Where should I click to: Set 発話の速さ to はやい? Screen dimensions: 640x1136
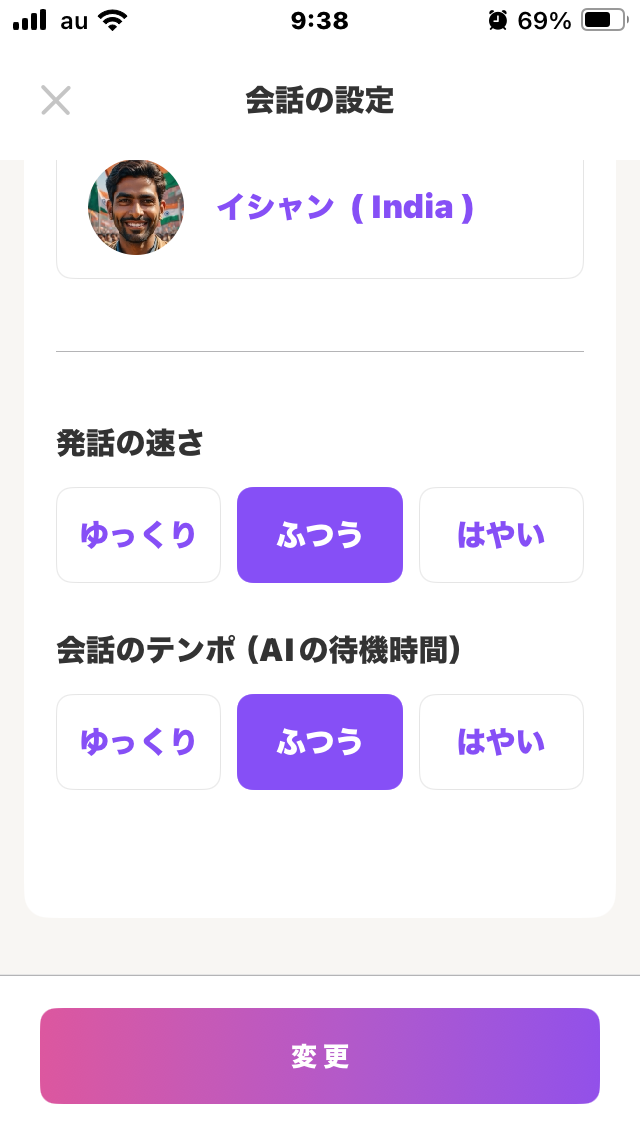click(501, 535)
